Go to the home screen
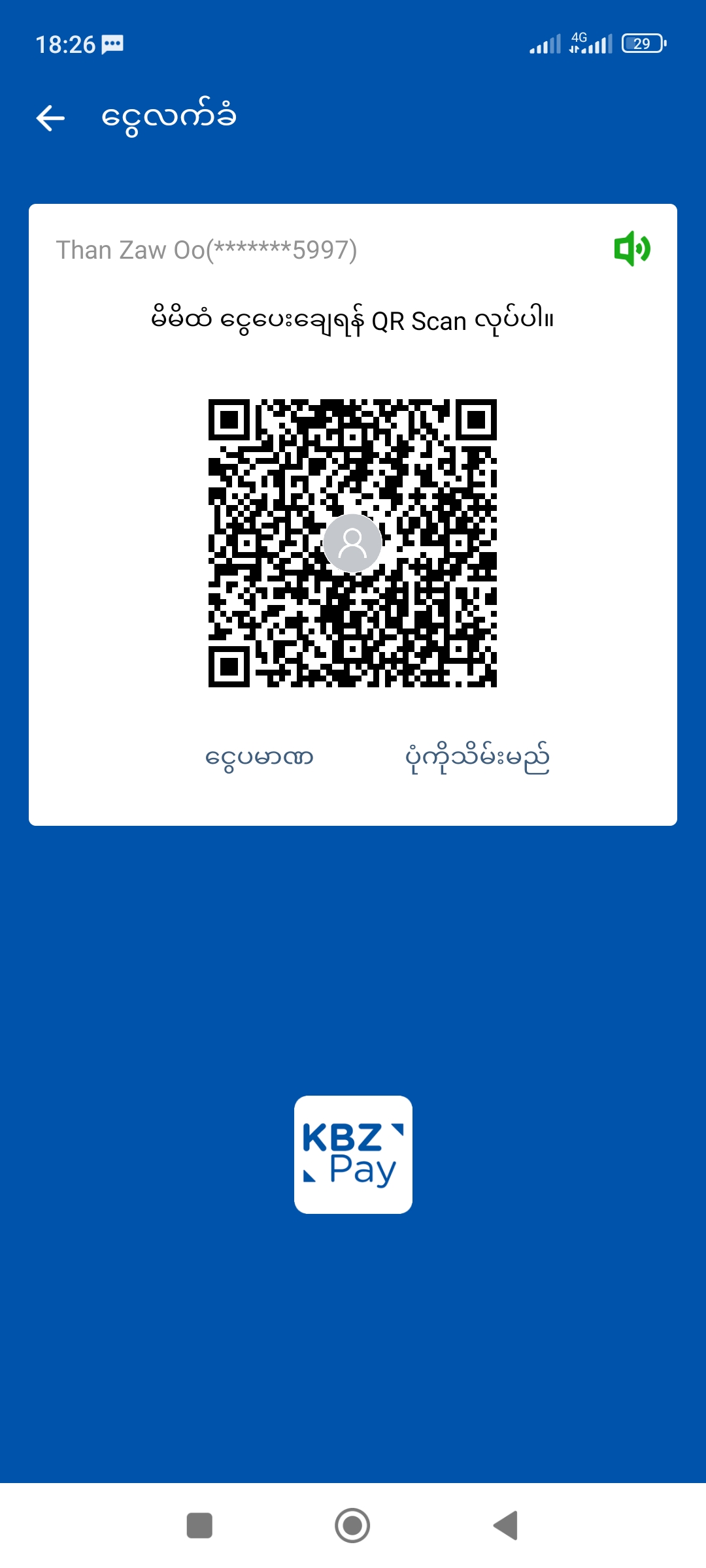Image resolution: width=706 pixels, height=1568 pixels. coord(352,1526)
